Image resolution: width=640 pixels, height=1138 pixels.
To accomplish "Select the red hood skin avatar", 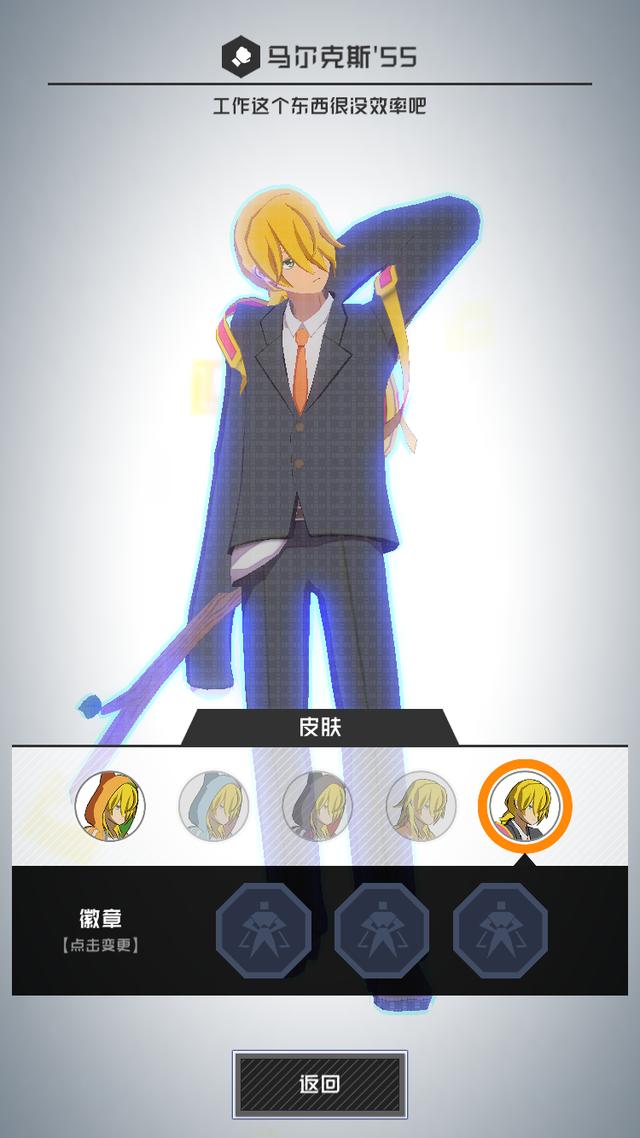I will point(110,805).
